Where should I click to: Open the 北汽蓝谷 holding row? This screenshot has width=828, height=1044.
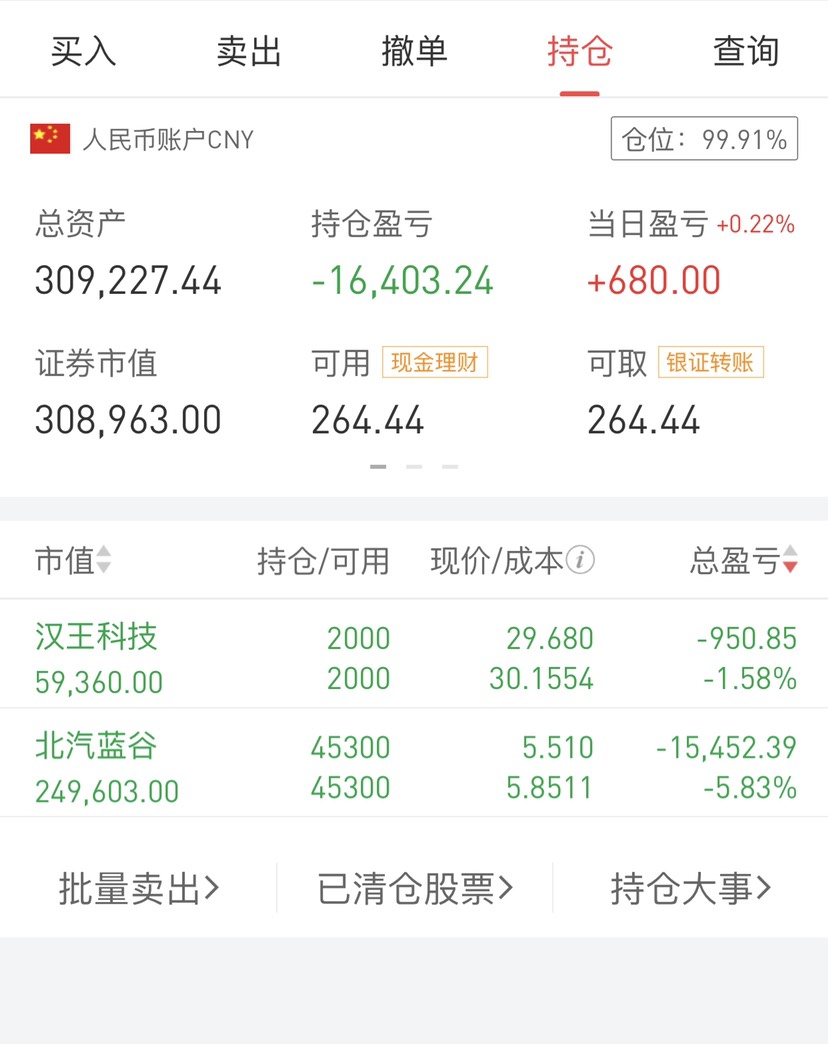(414, 765)
